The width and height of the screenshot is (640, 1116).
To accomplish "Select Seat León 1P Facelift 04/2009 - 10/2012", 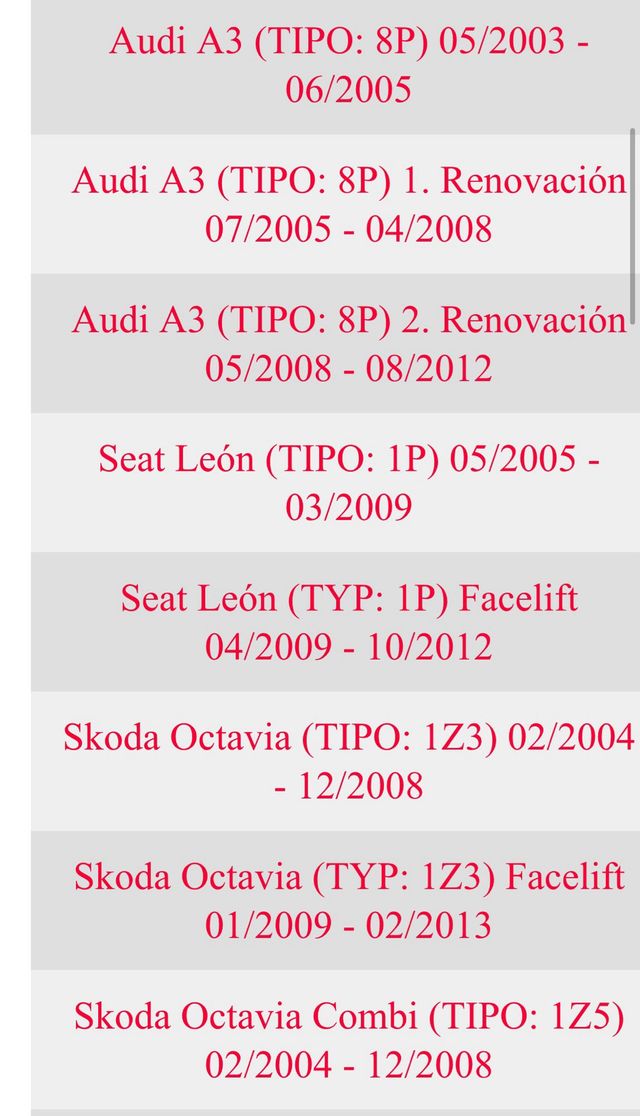I will (x=348, y=622).
